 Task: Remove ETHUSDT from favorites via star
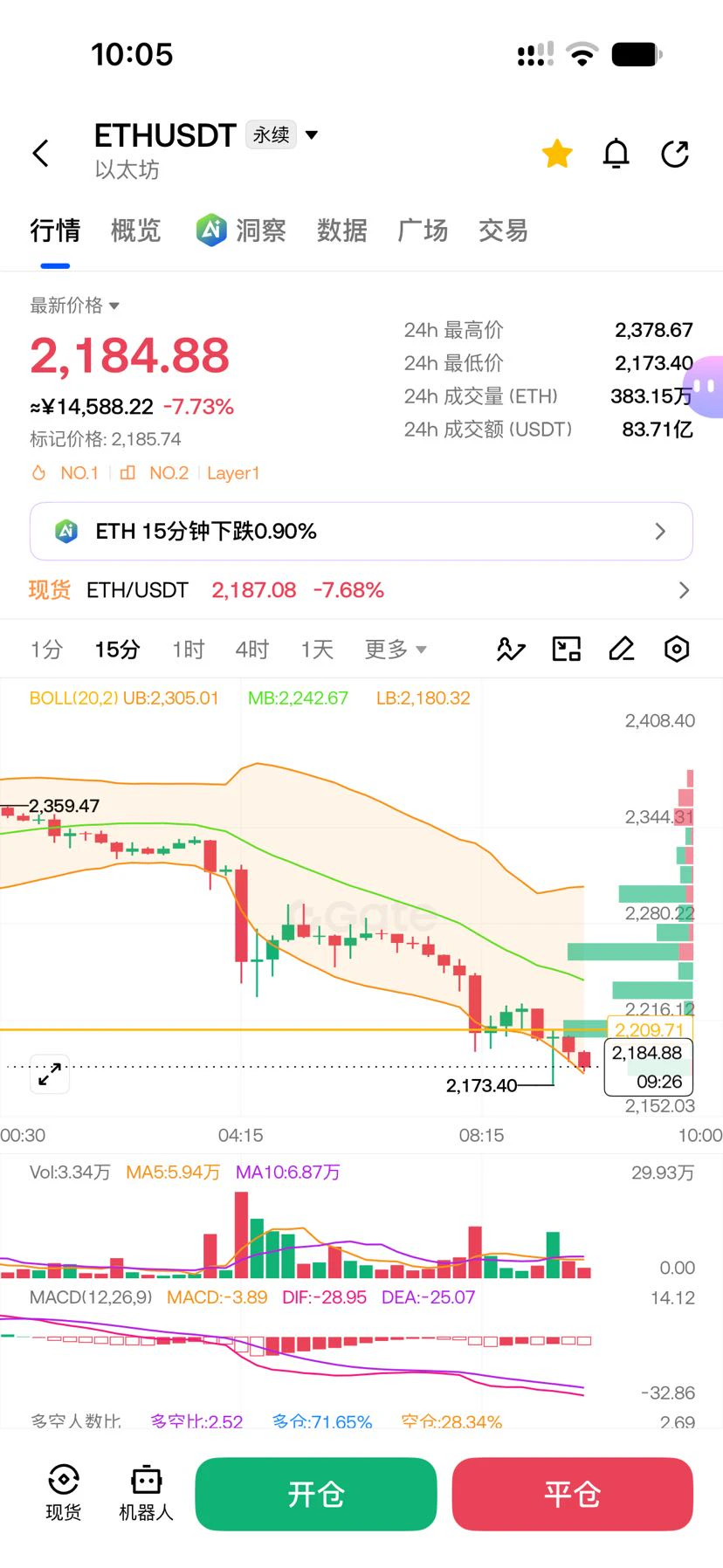[x=557, y=154]
